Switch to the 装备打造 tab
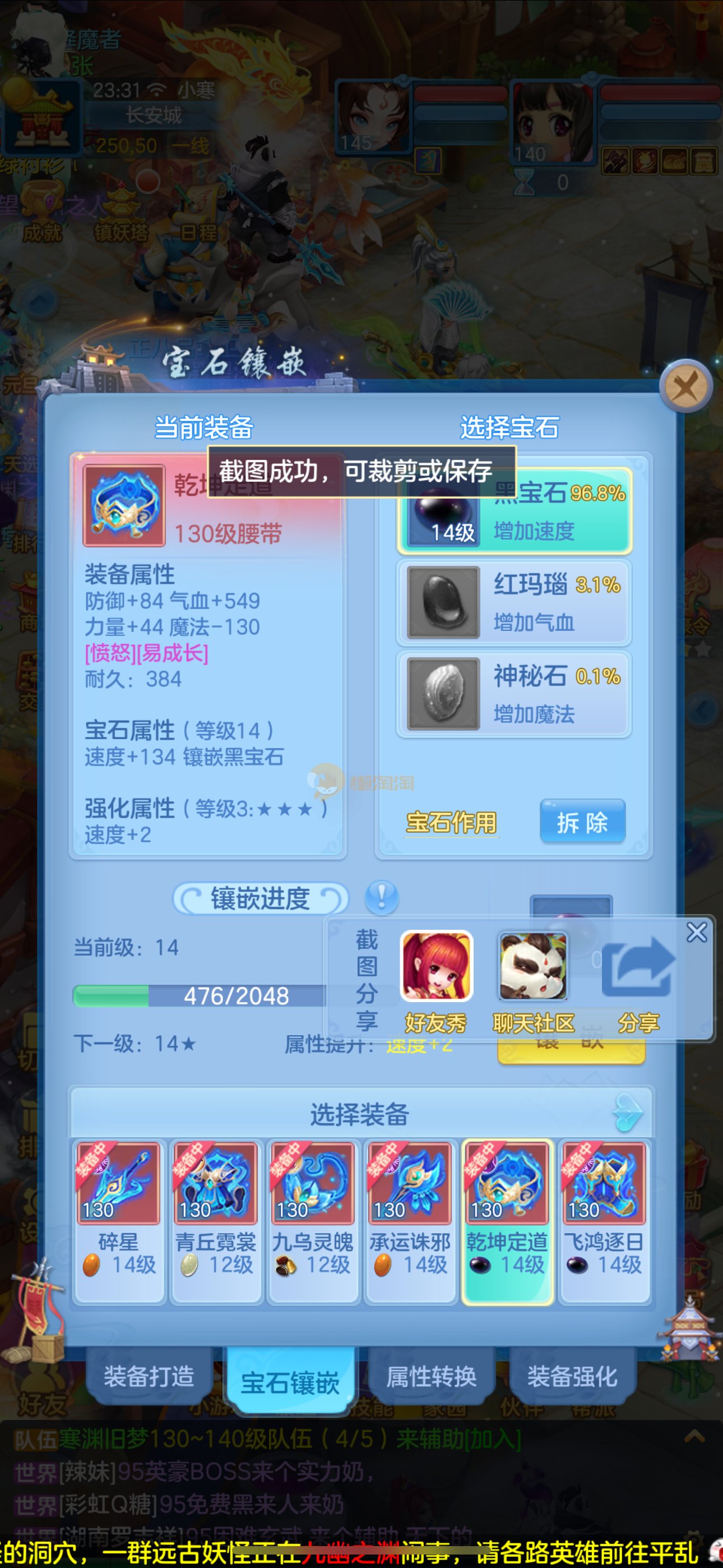Image resolution: width=723 pixels, height=1568 pixels. click(x=149, y=1376)
